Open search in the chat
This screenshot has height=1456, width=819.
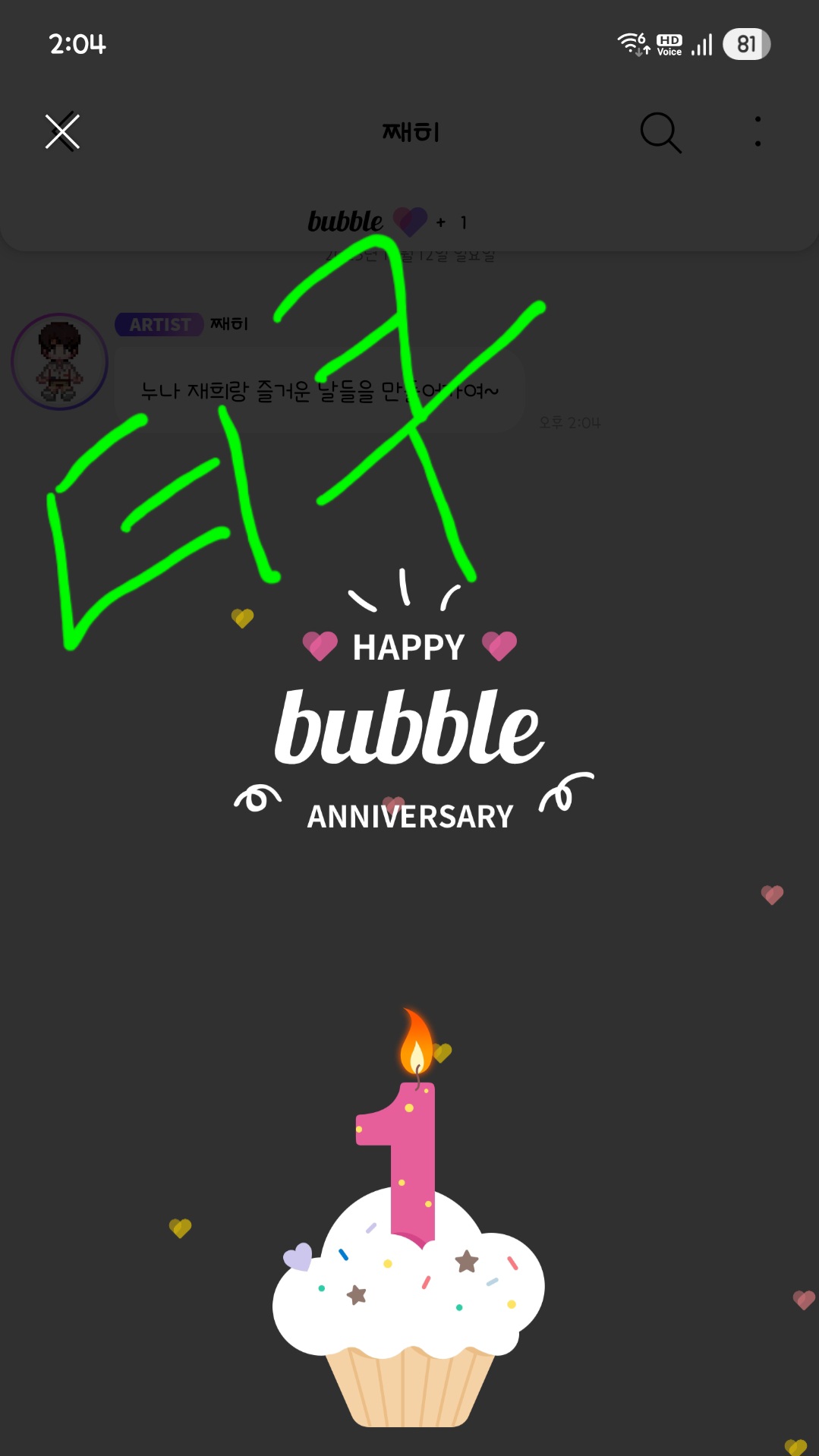(x=660, y=133)
